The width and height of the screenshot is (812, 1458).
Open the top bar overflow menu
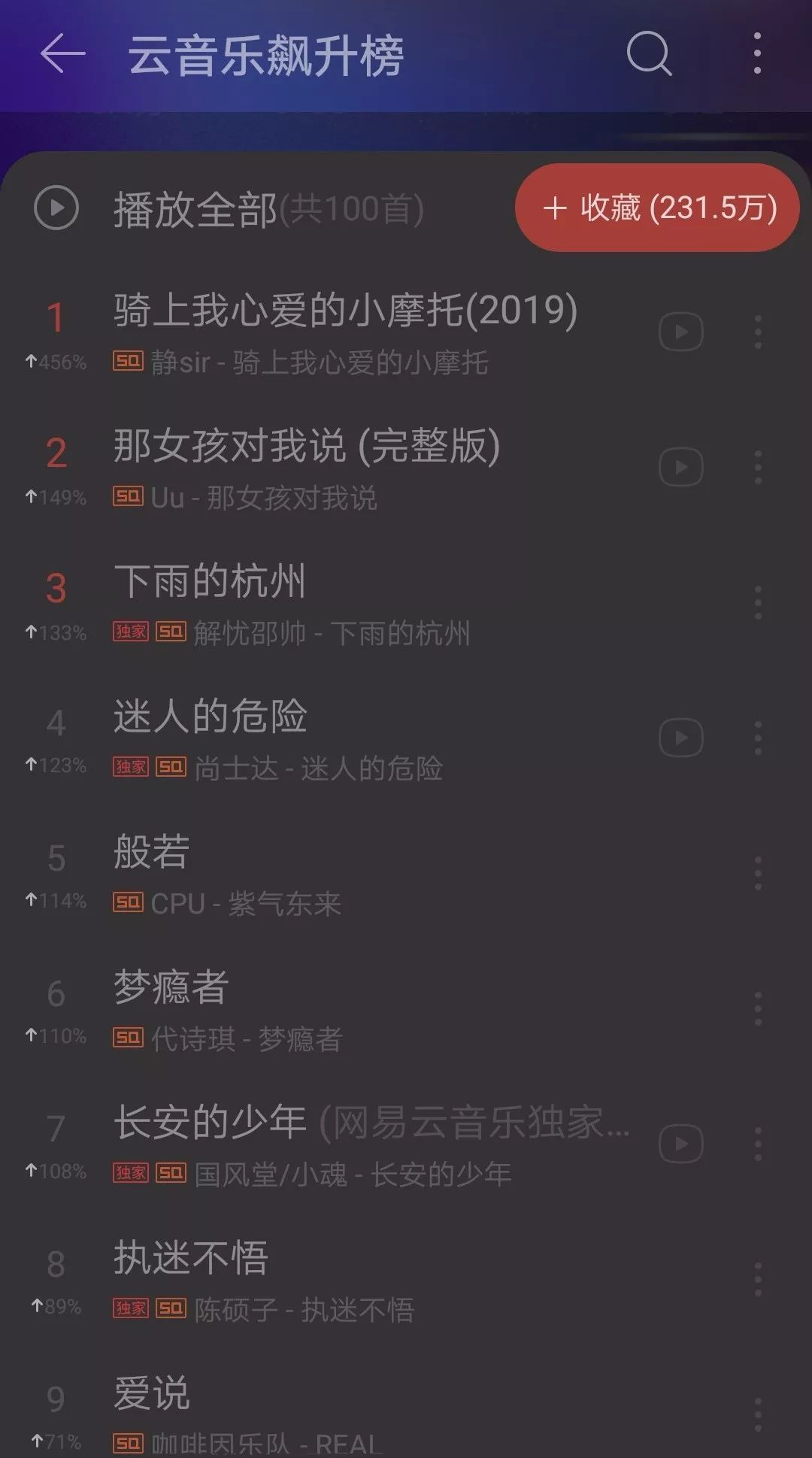coord(757,54)
